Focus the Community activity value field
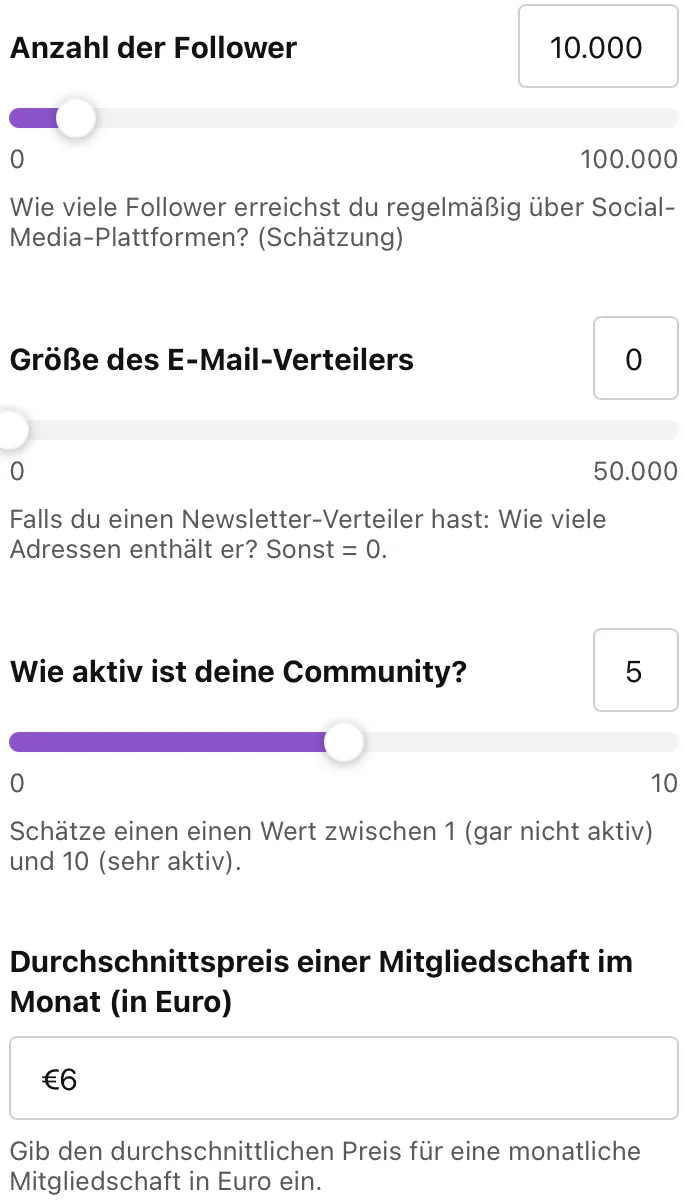Image resolution: width=684 pixels, height=1200 pixels. point(634,671)
